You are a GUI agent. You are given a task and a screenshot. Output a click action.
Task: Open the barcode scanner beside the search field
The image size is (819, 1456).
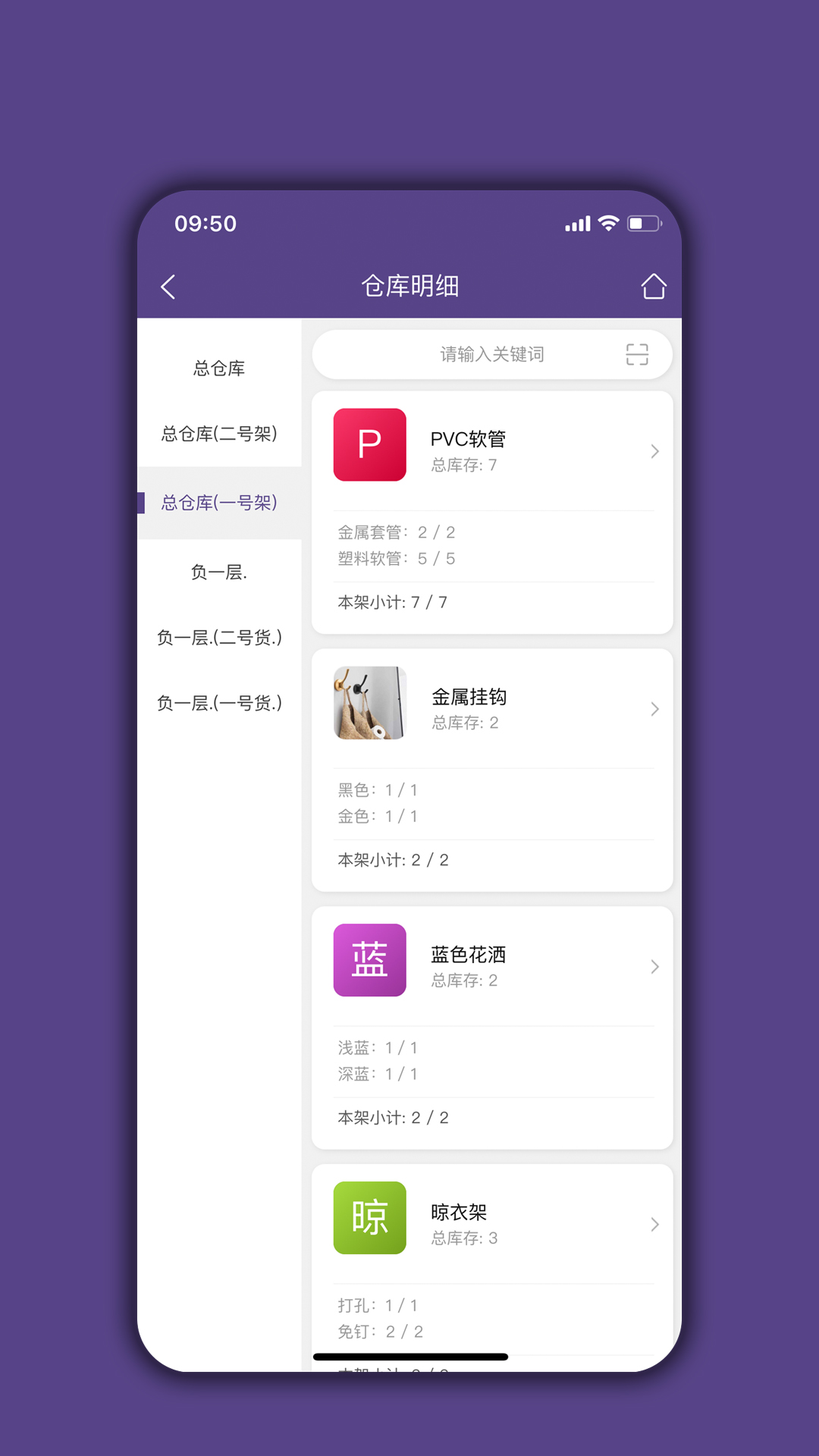click(636, 354)
